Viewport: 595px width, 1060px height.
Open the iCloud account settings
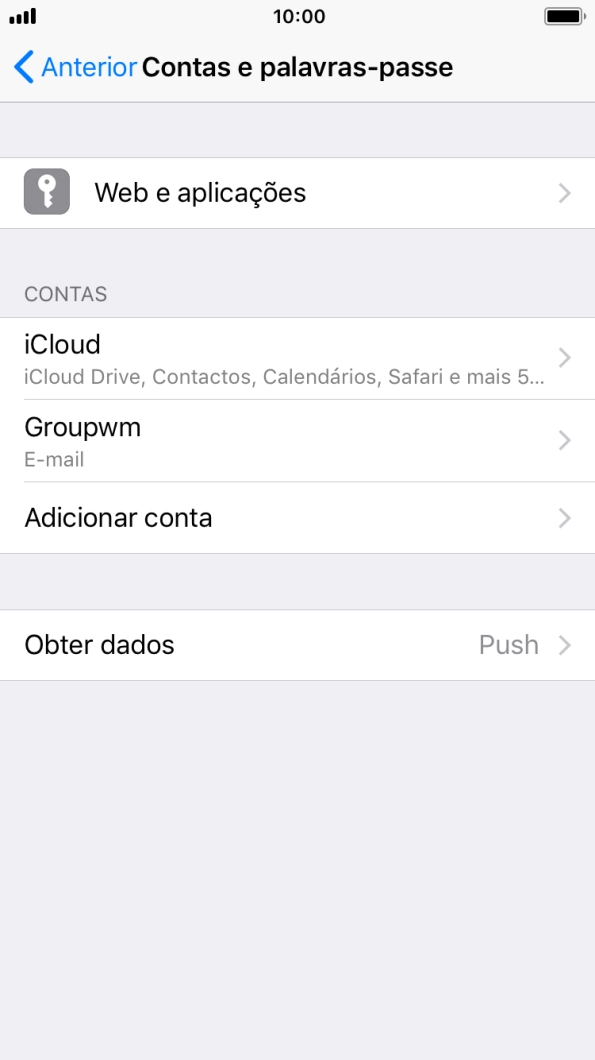(298, 358)
